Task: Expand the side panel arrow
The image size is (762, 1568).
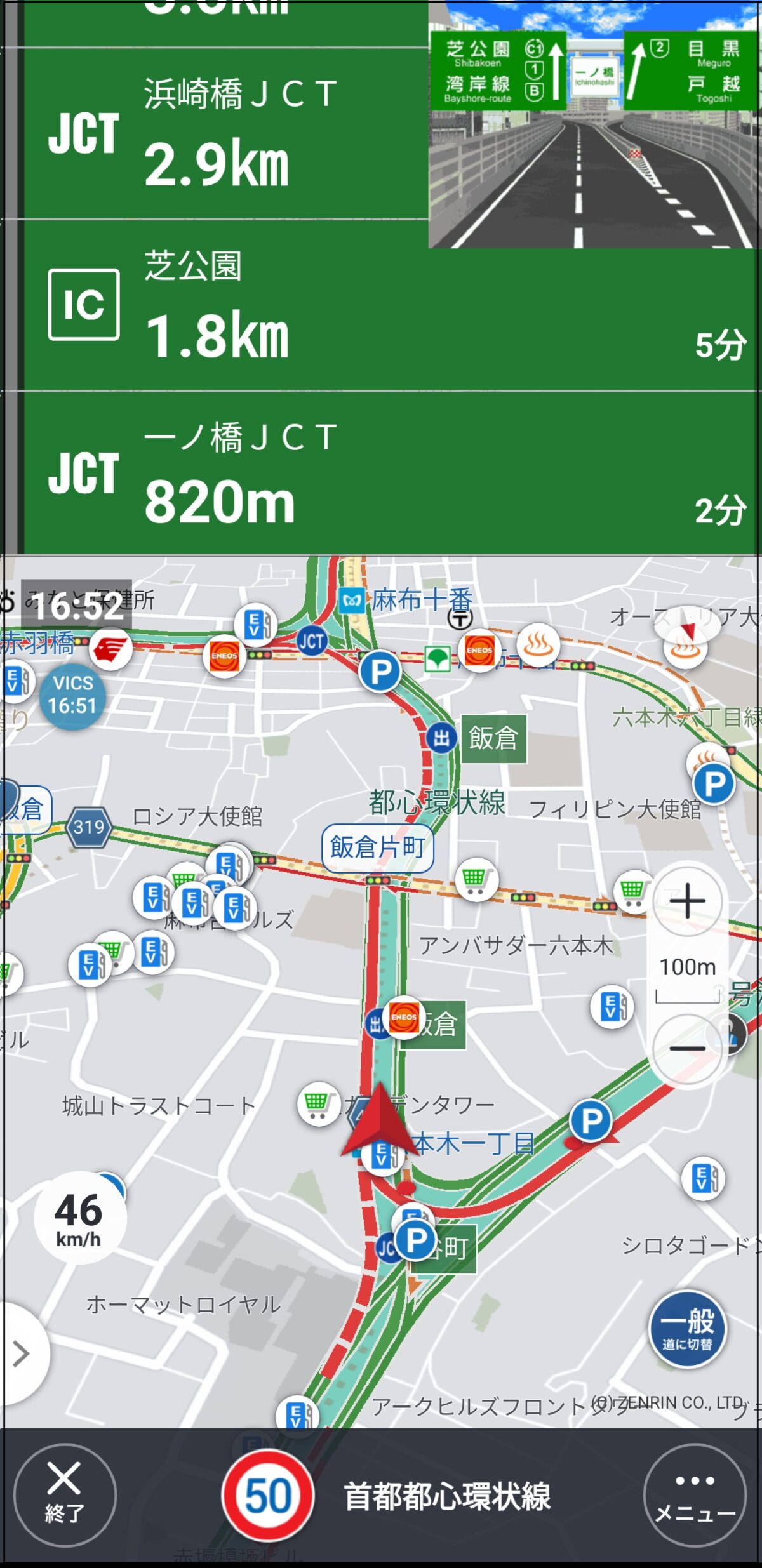Action: tap(22, 1353)
